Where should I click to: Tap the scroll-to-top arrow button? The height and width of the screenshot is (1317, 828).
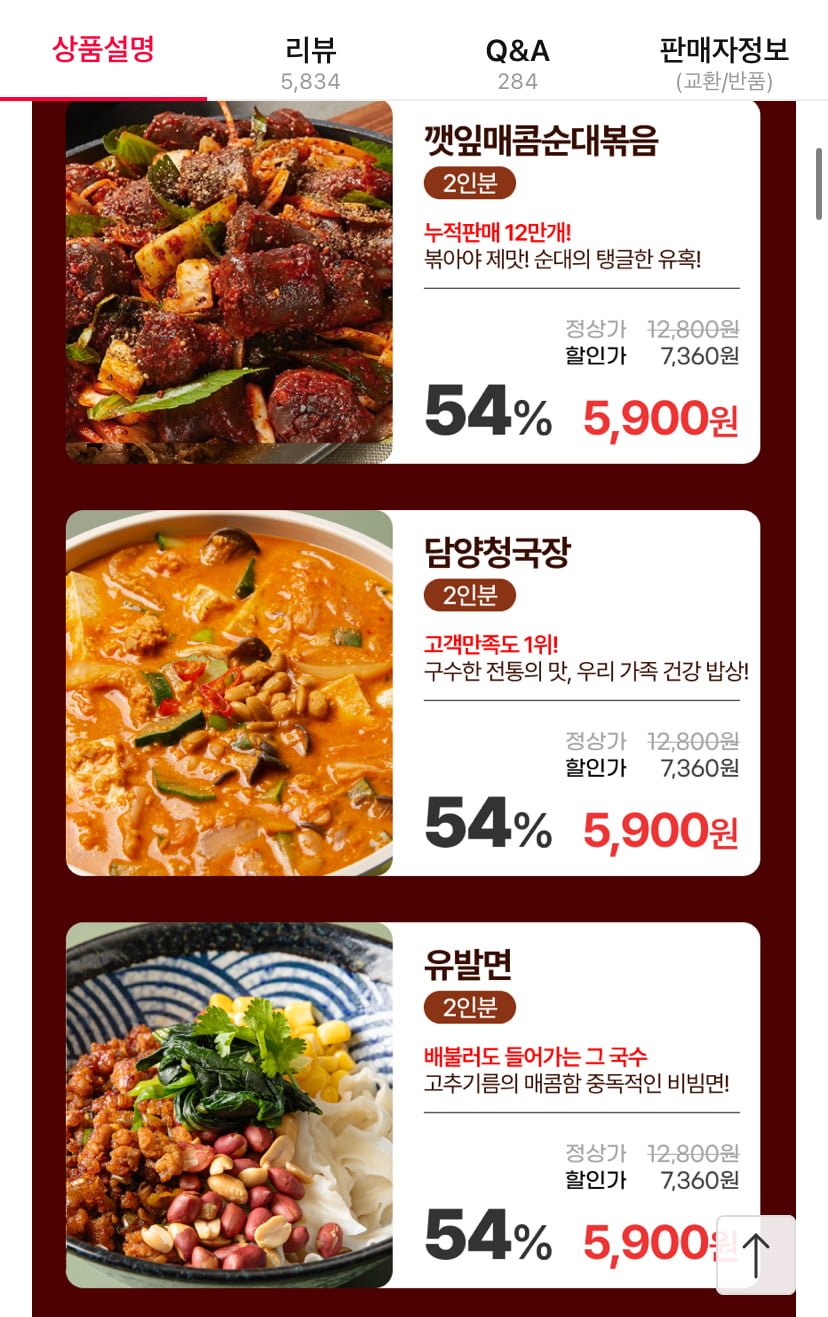(x=756, y=1255)
